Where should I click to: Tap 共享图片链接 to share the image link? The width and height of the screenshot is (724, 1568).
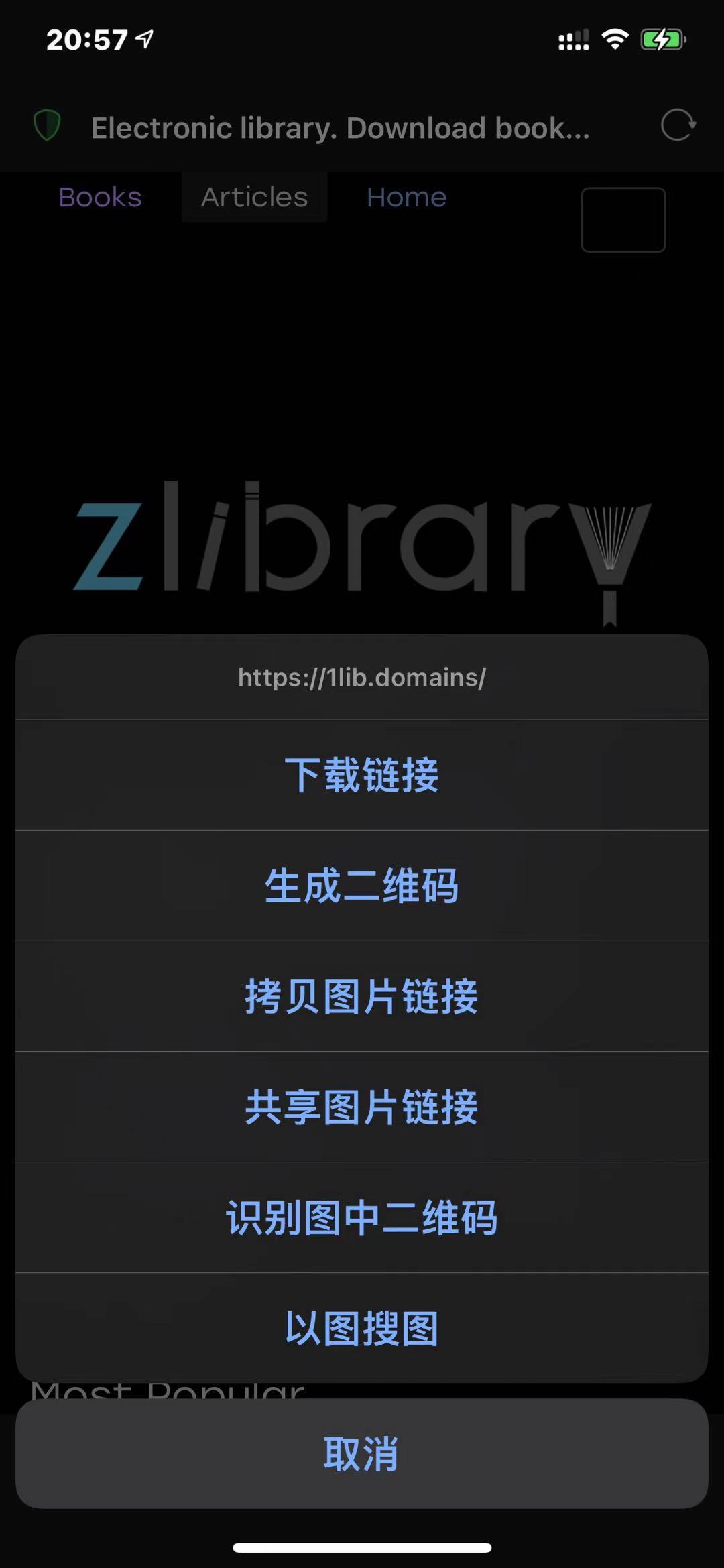[362, 1107]
